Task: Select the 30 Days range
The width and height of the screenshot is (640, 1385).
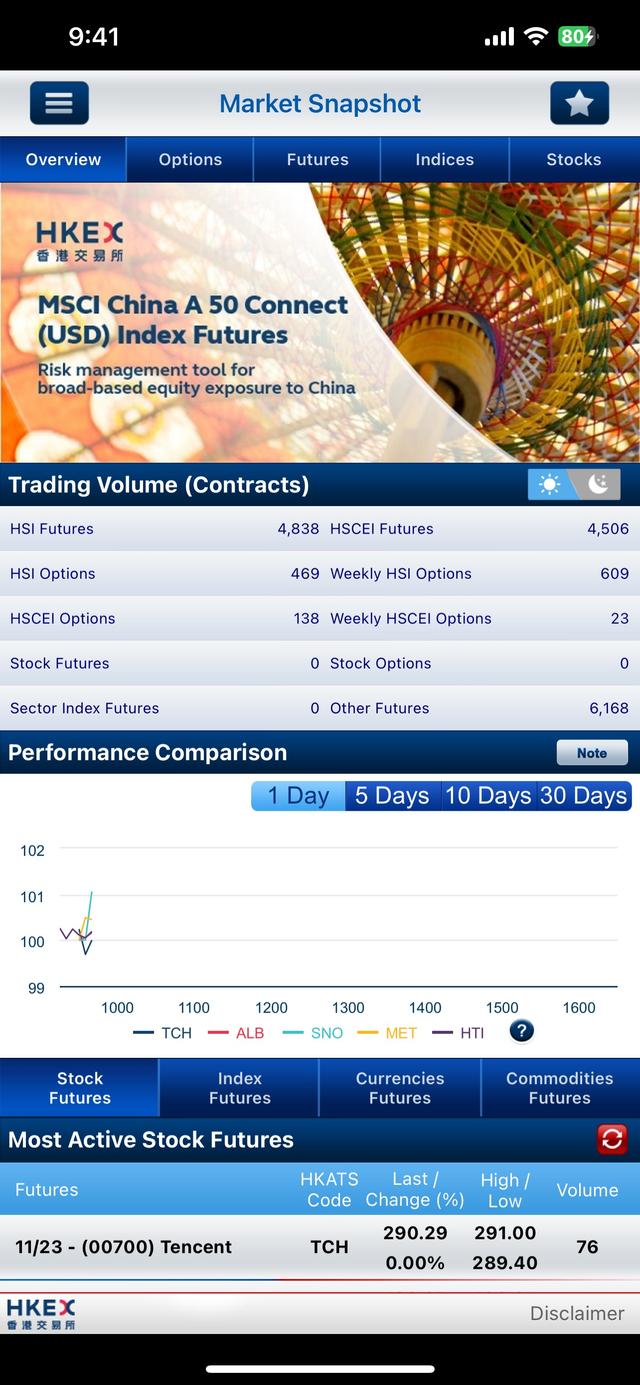Action: tap(583, 796)
